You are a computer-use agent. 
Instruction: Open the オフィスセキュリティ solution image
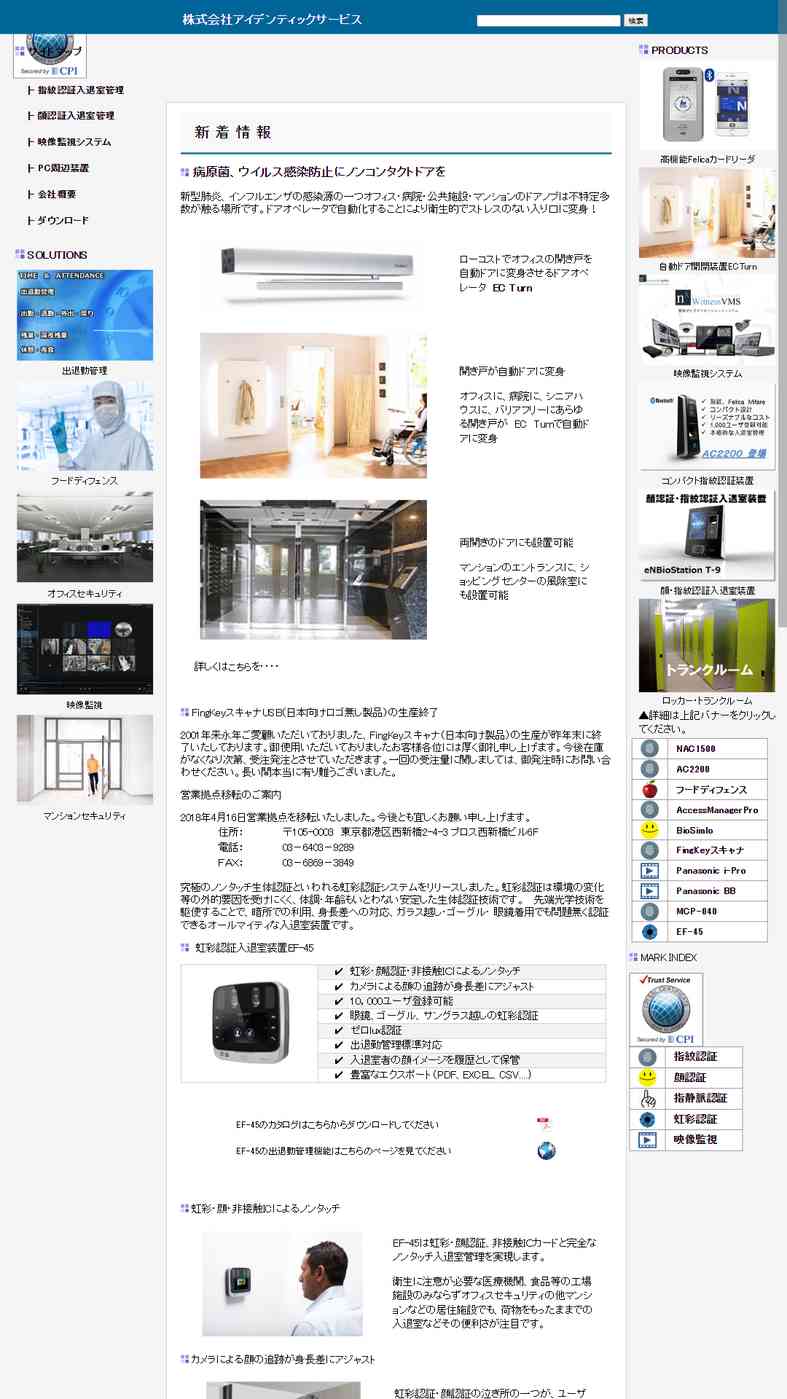[85, 537]
